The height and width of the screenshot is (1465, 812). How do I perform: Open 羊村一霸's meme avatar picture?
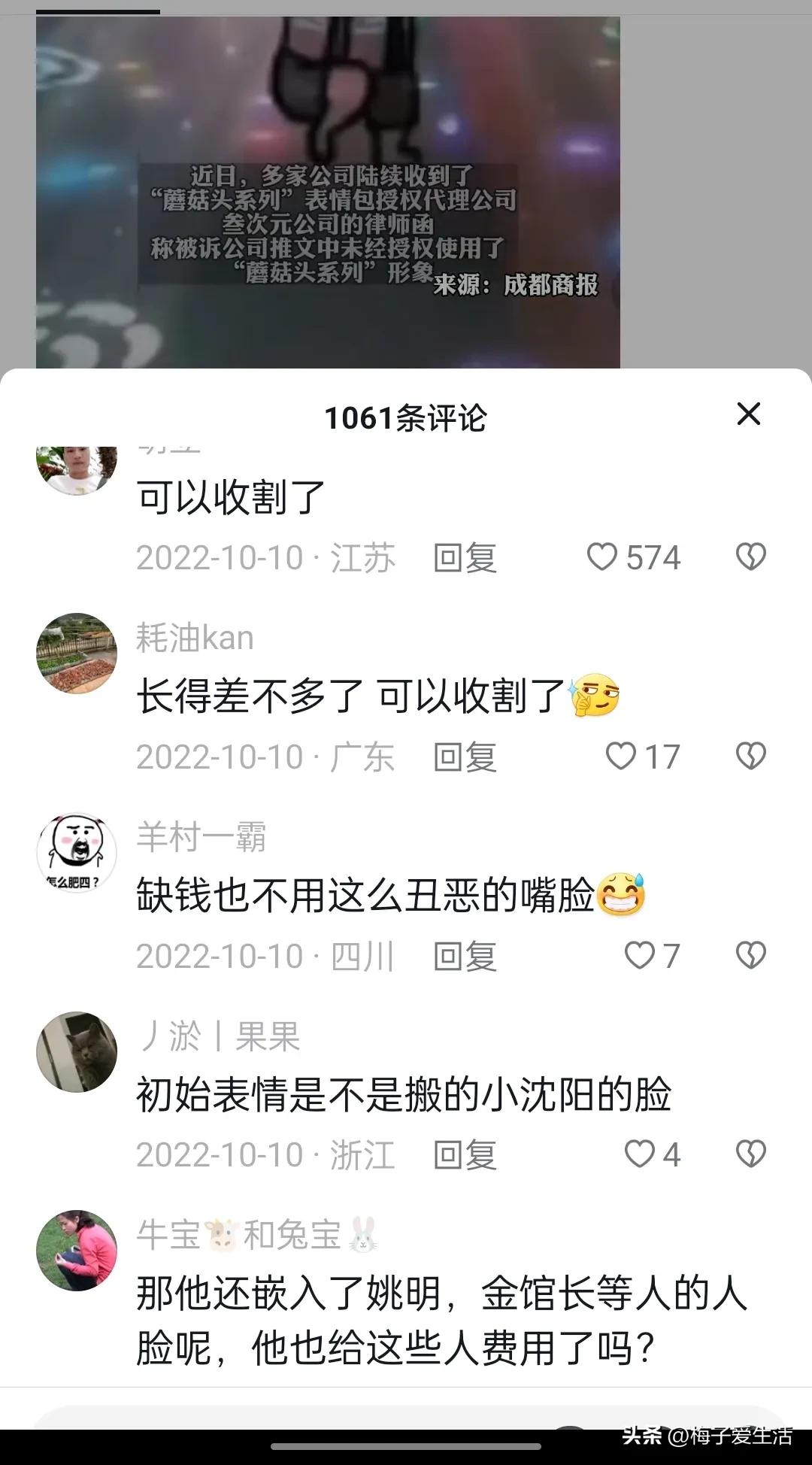(x=76, y=851)
